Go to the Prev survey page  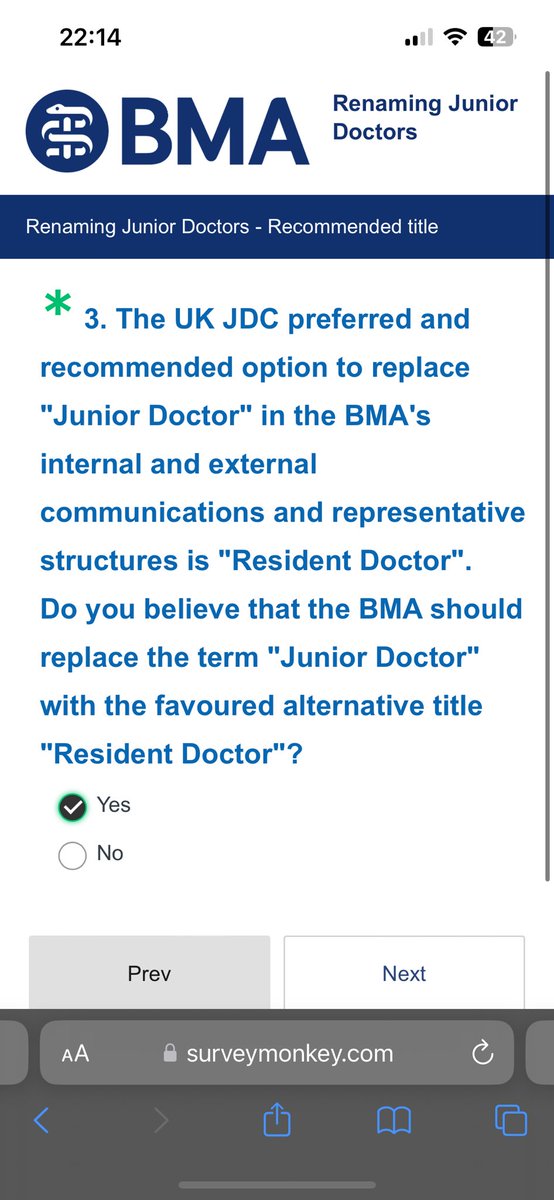tap(150, 973)
